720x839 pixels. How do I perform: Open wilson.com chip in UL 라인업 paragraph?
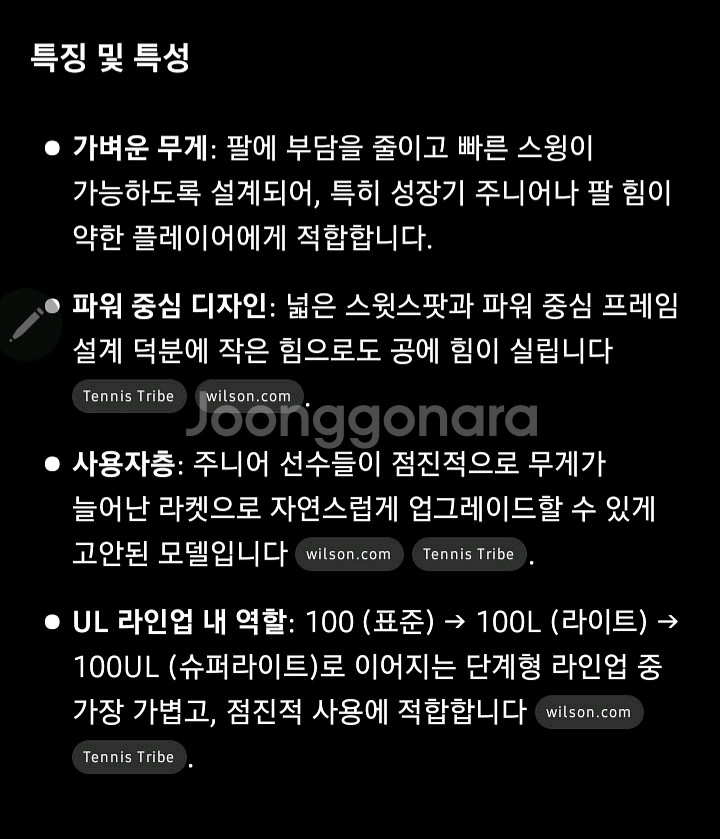[x=588, y=712]
